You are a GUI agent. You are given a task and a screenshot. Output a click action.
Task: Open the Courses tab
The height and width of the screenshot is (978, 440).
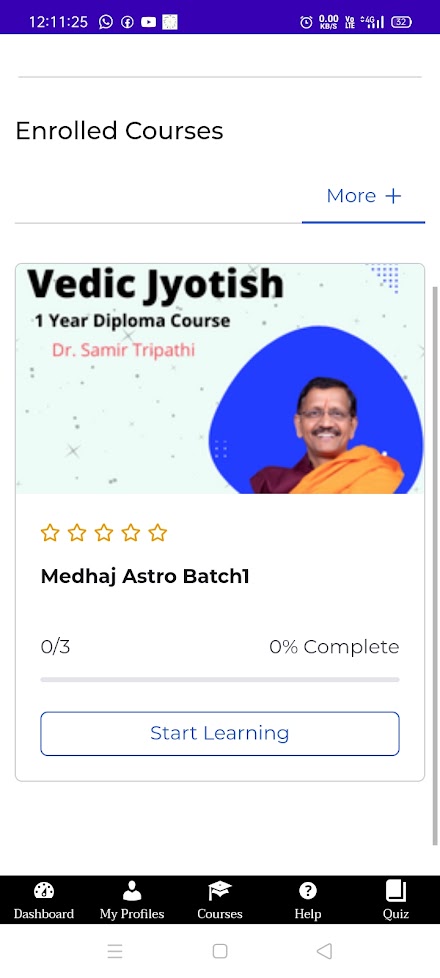coord(220,901)
